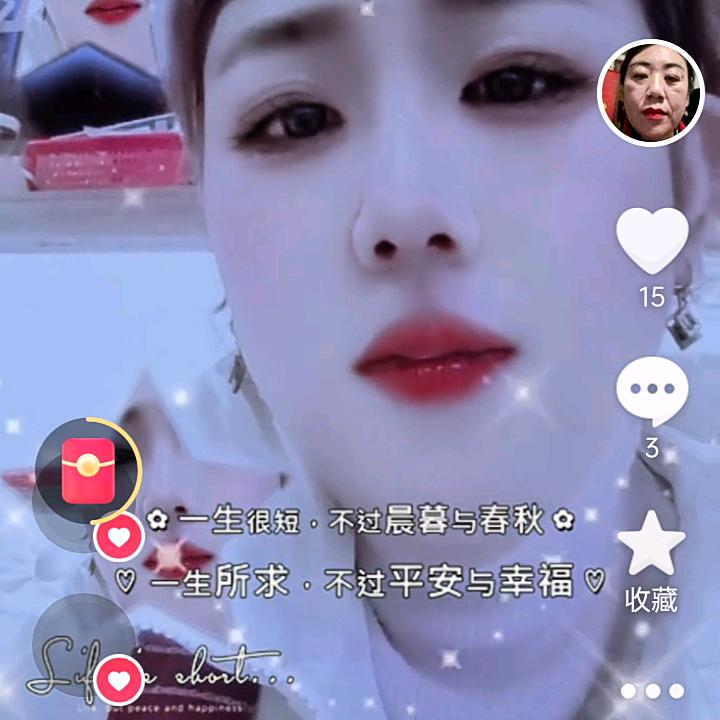This screenshot has height=720, width=720.
Task: Open the three-dot more options menu
Action: 652,691
